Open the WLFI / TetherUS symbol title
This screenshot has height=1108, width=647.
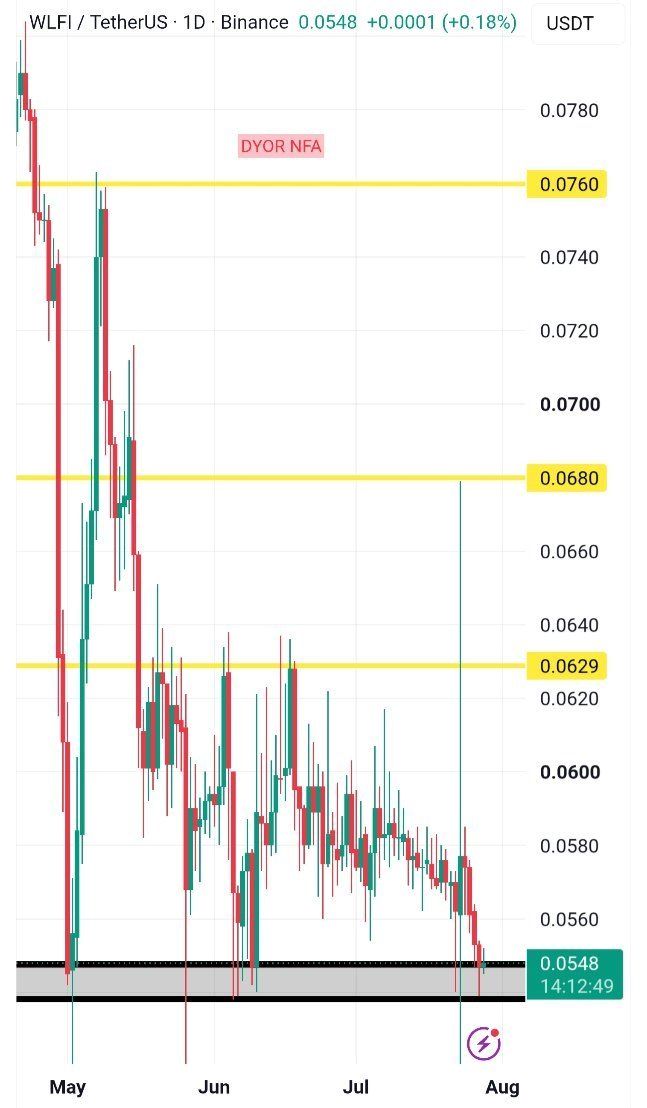pos(98,23)
